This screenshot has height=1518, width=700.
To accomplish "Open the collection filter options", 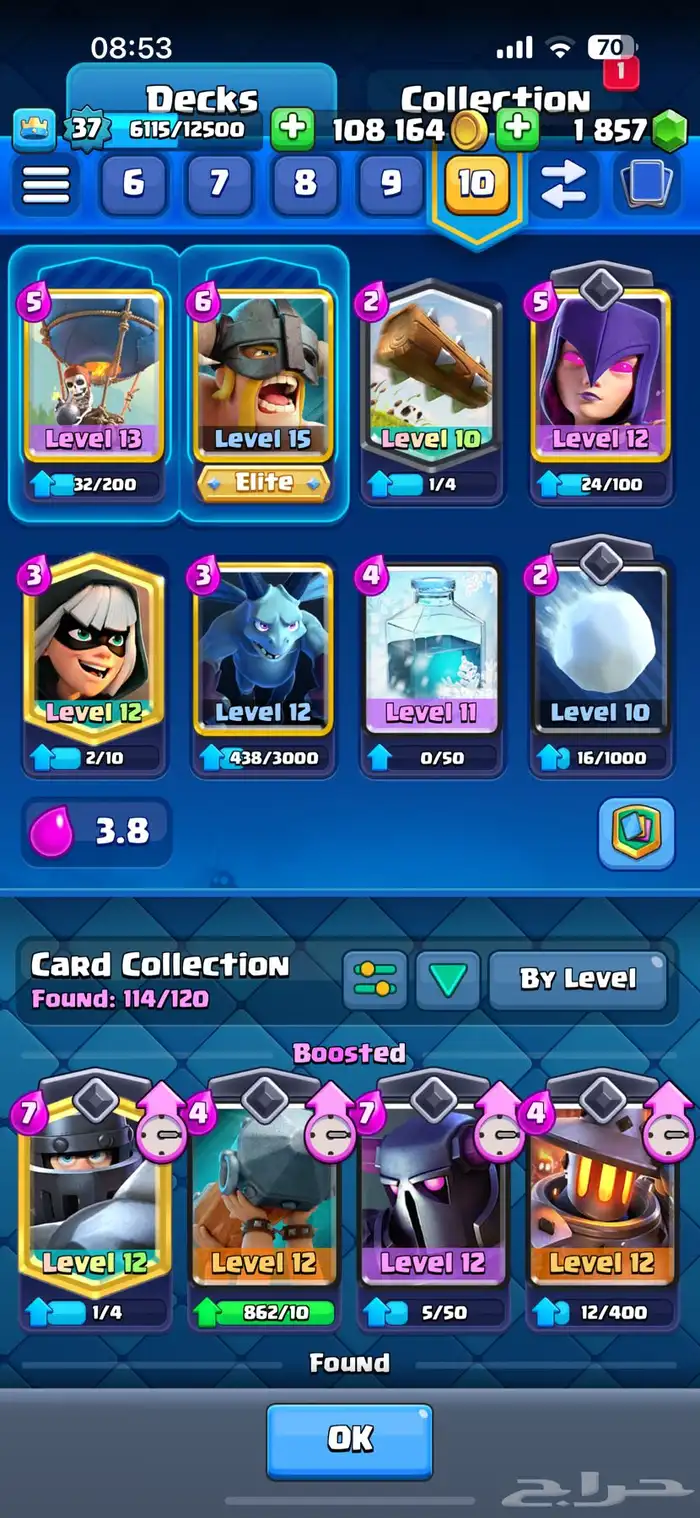I will (x=375, y=980).
